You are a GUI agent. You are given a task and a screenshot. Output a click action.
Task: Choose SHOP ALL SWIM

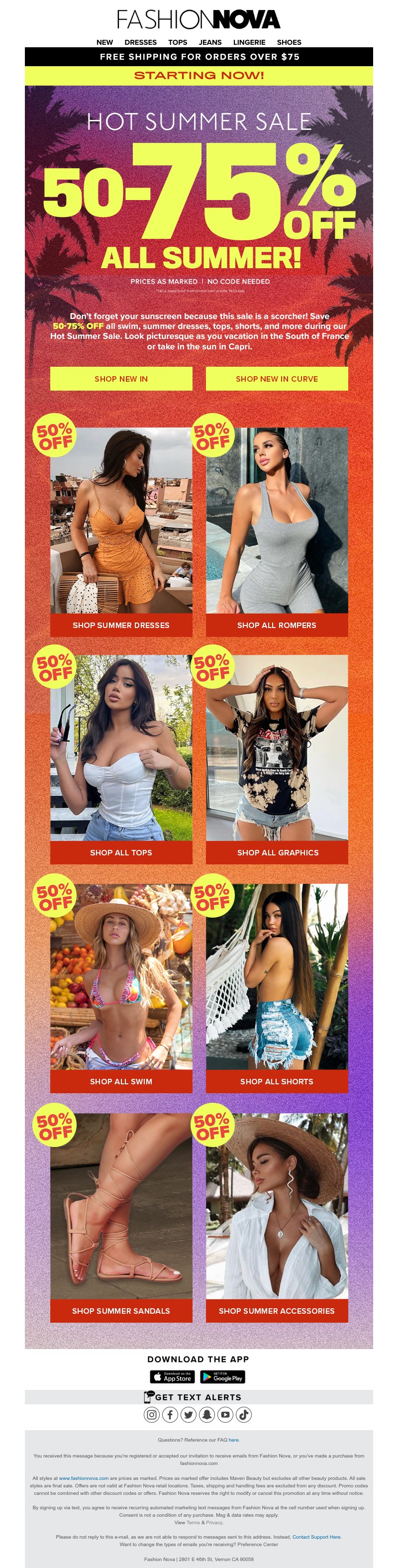pos(121,1081)
